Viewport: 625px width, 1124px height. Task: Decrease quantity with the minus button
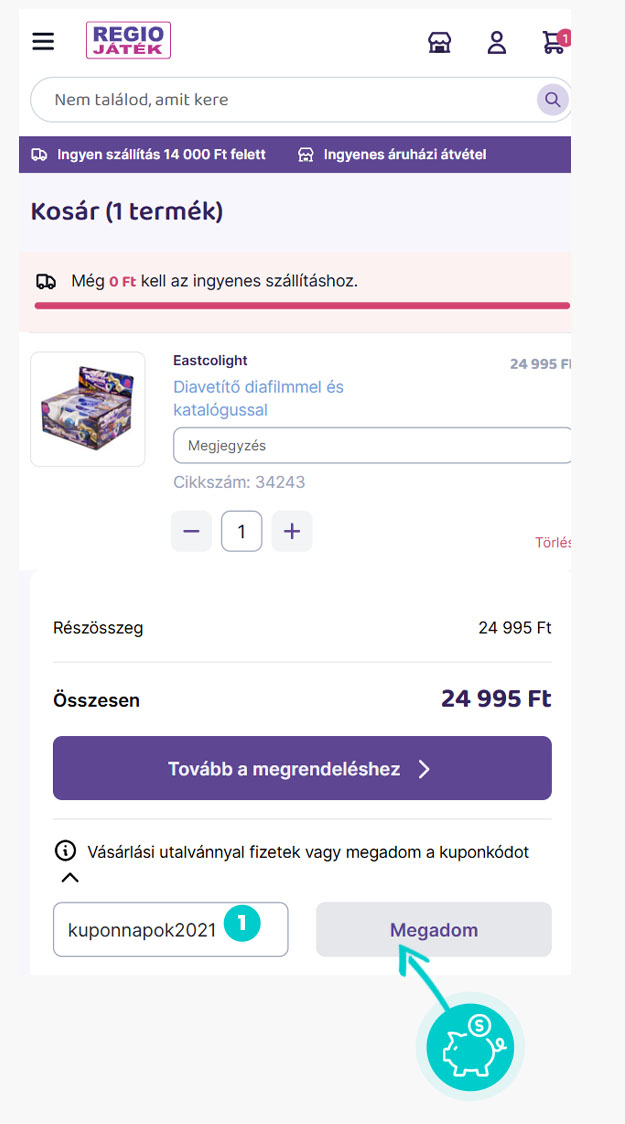(x=191, y=531)
